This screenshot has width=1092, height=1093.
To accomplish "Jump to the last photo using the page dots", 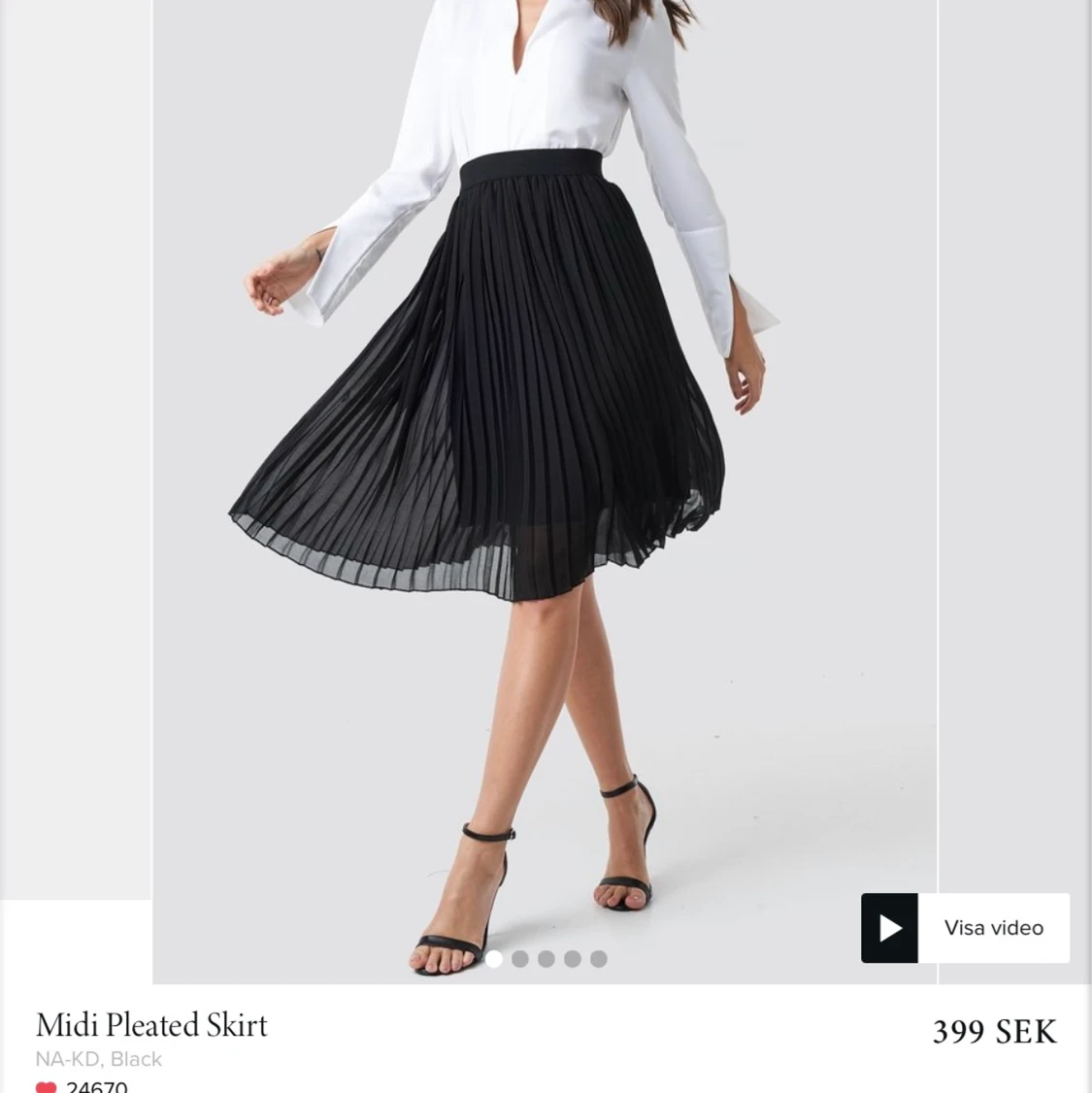I will 599,959.
